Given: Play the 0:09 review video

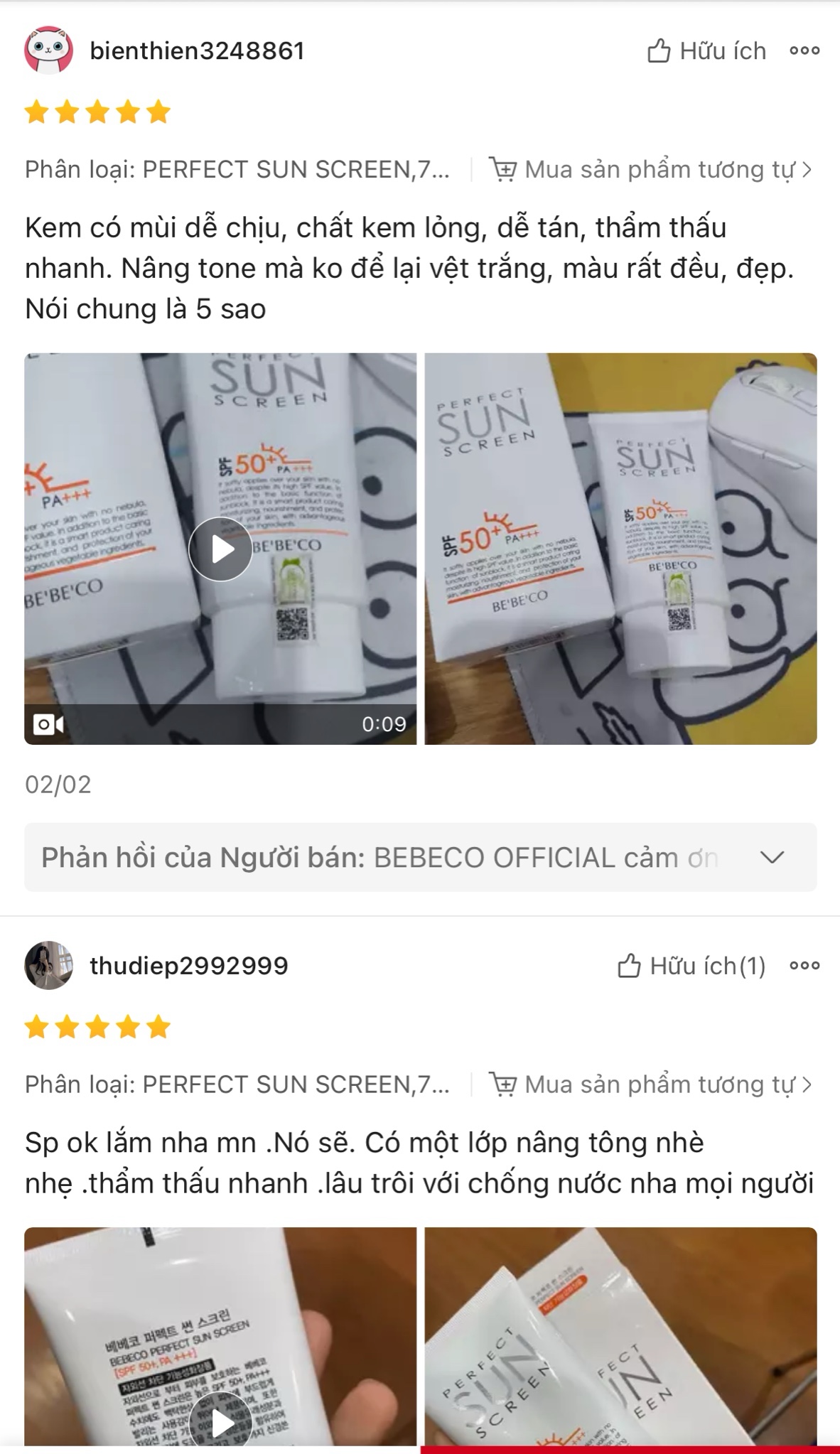Looking at the screenshot, I should click(x=220, y=549).
